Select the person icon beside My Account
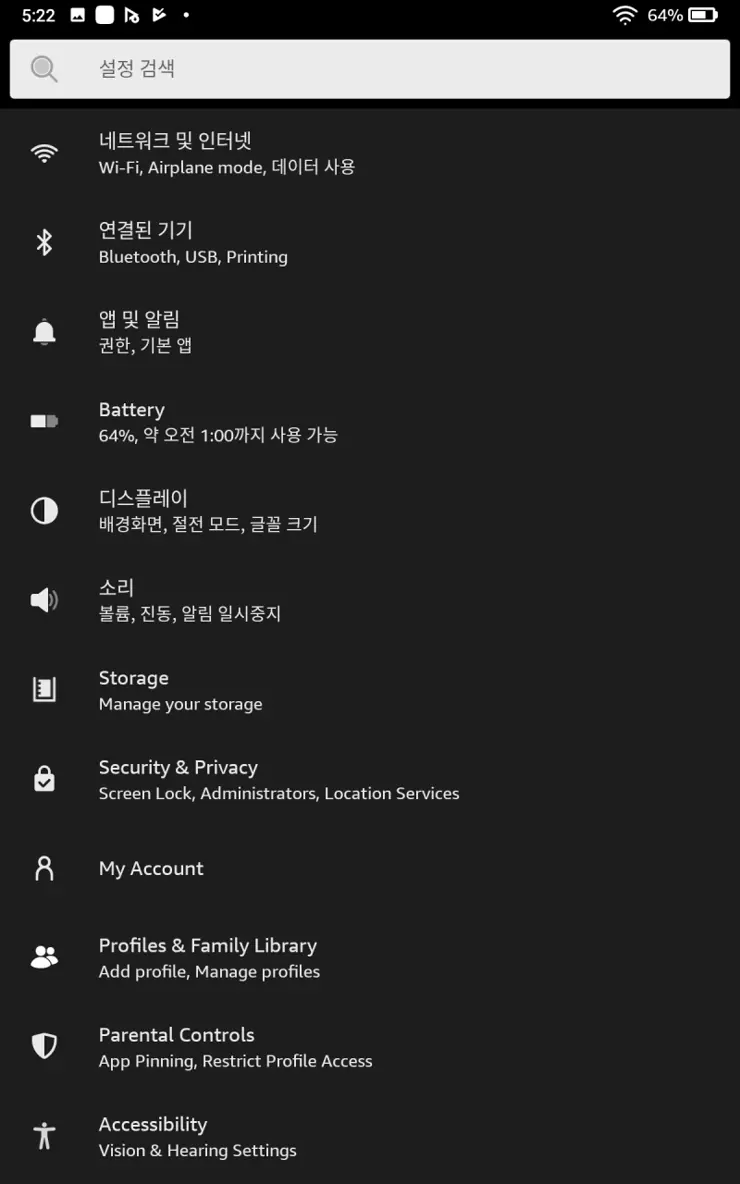Screen dimensions: 740x1184 coord(44,869)
